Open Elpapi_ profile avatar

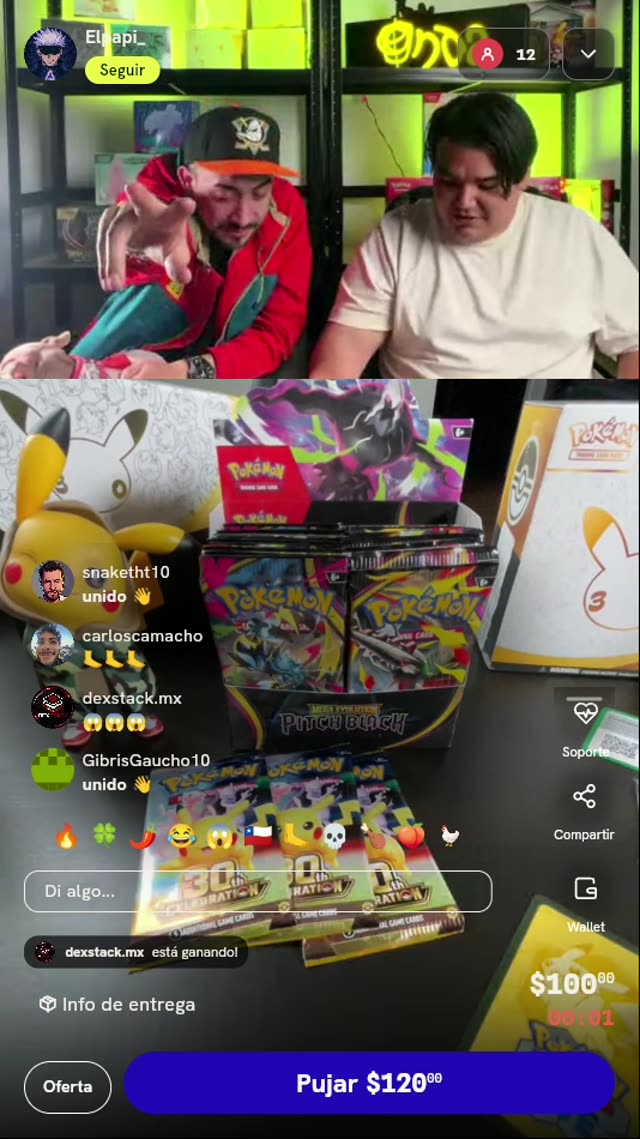click(x=49, y=53)
